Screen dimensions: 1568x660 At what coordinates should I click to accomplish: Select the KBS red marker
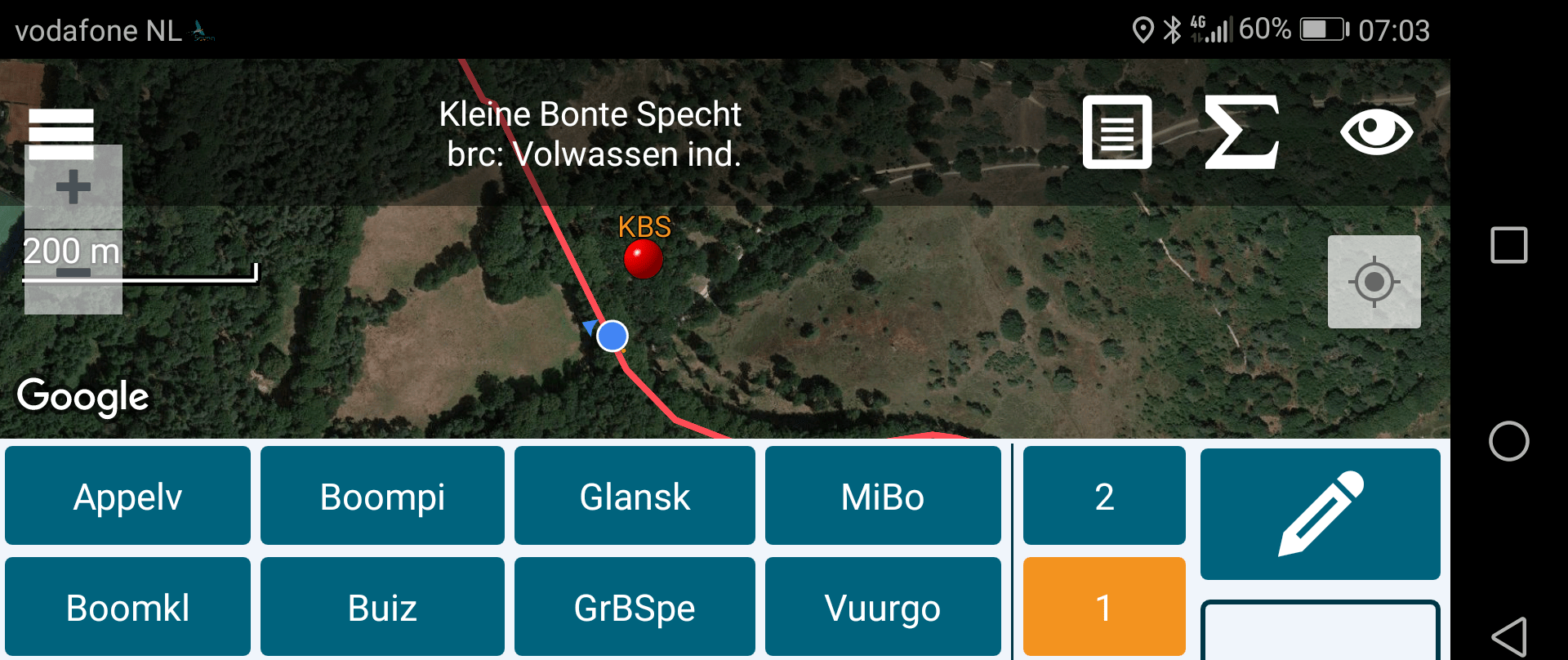(643, 260)
